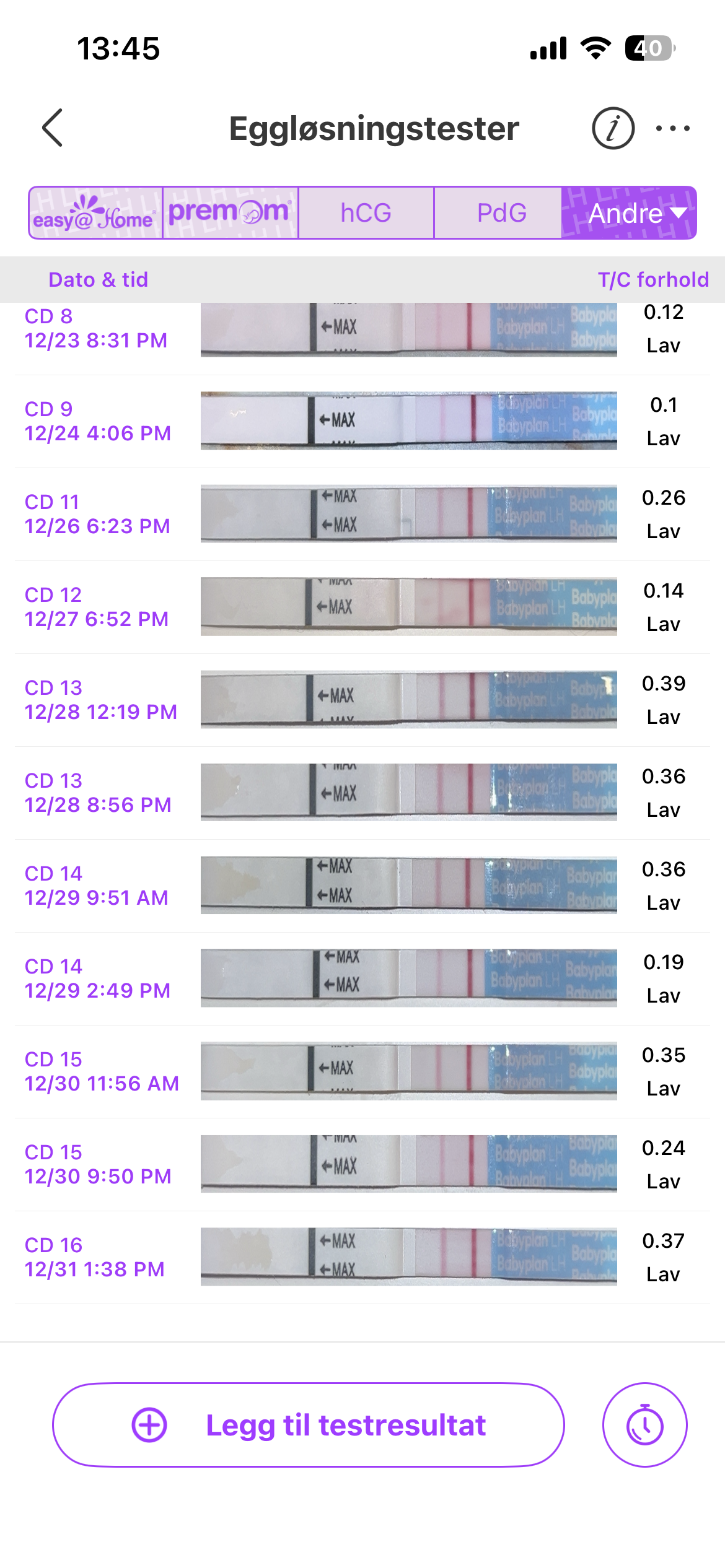The width and height of the screenshot is (725, 1568).
Task: Select the PdG tab
Action: pyautogui.click(x=501, y=213)
